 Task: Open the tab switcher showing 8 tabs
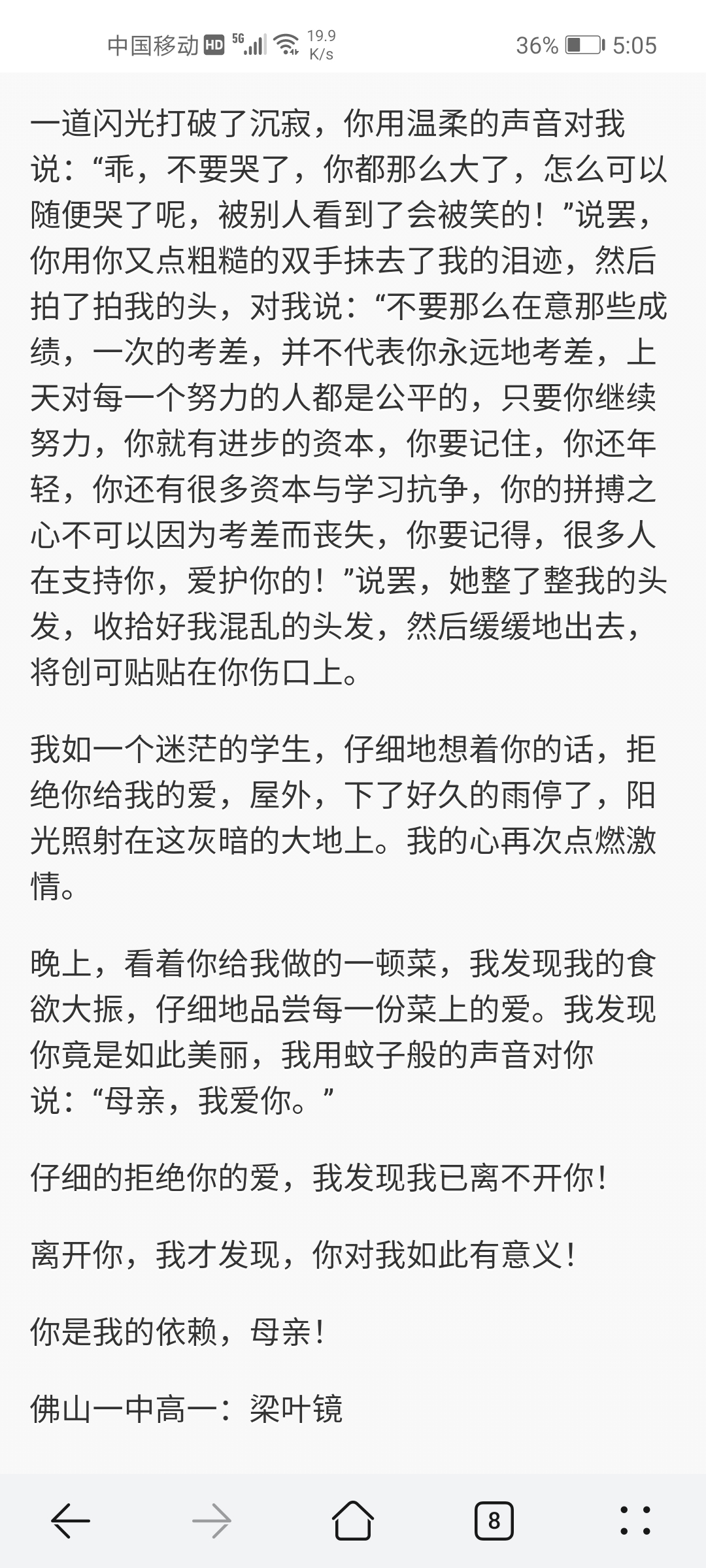(x=494, y=1521)
